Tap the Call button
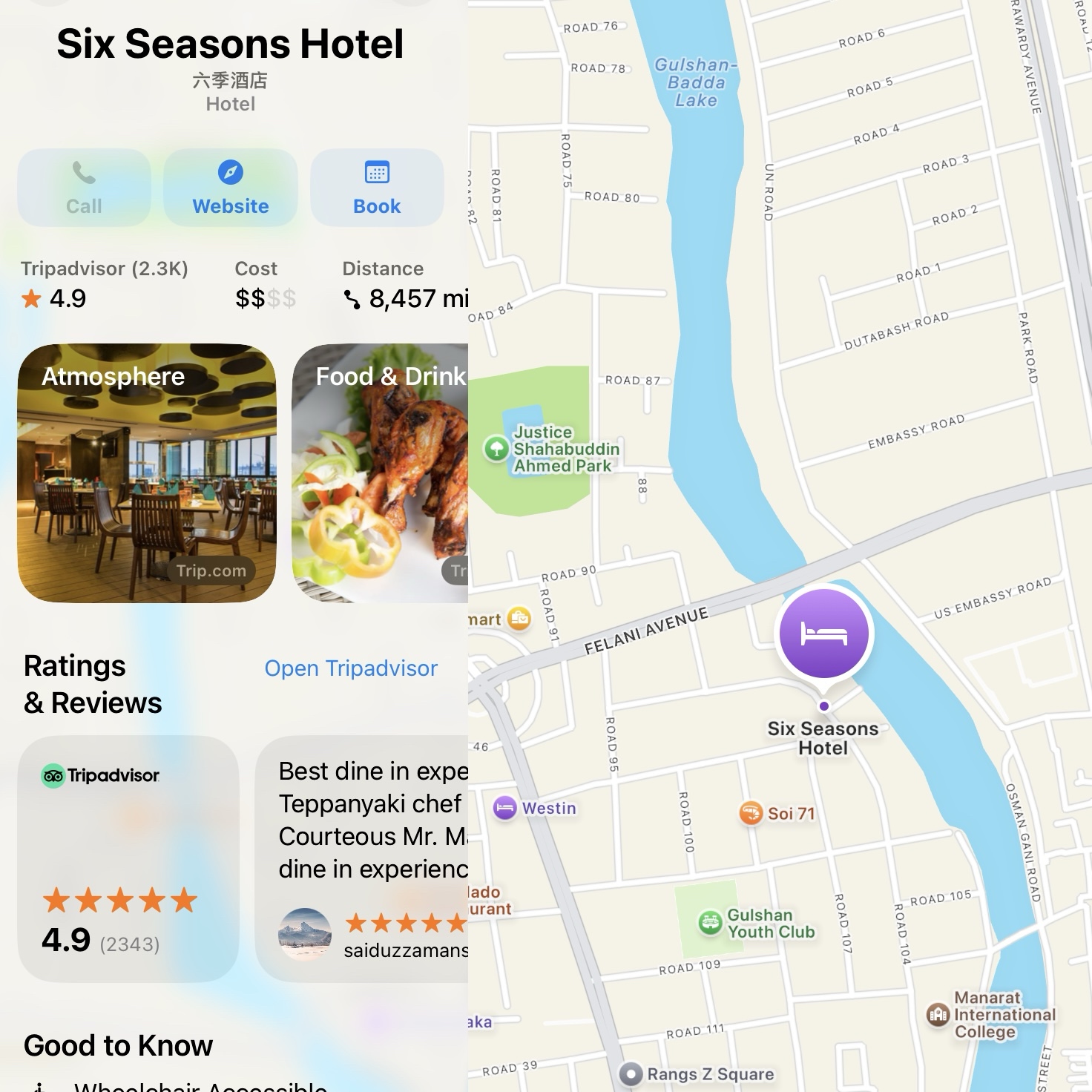The width and height of the screenshot is (1092, 1092). click(x=84, y=188)
